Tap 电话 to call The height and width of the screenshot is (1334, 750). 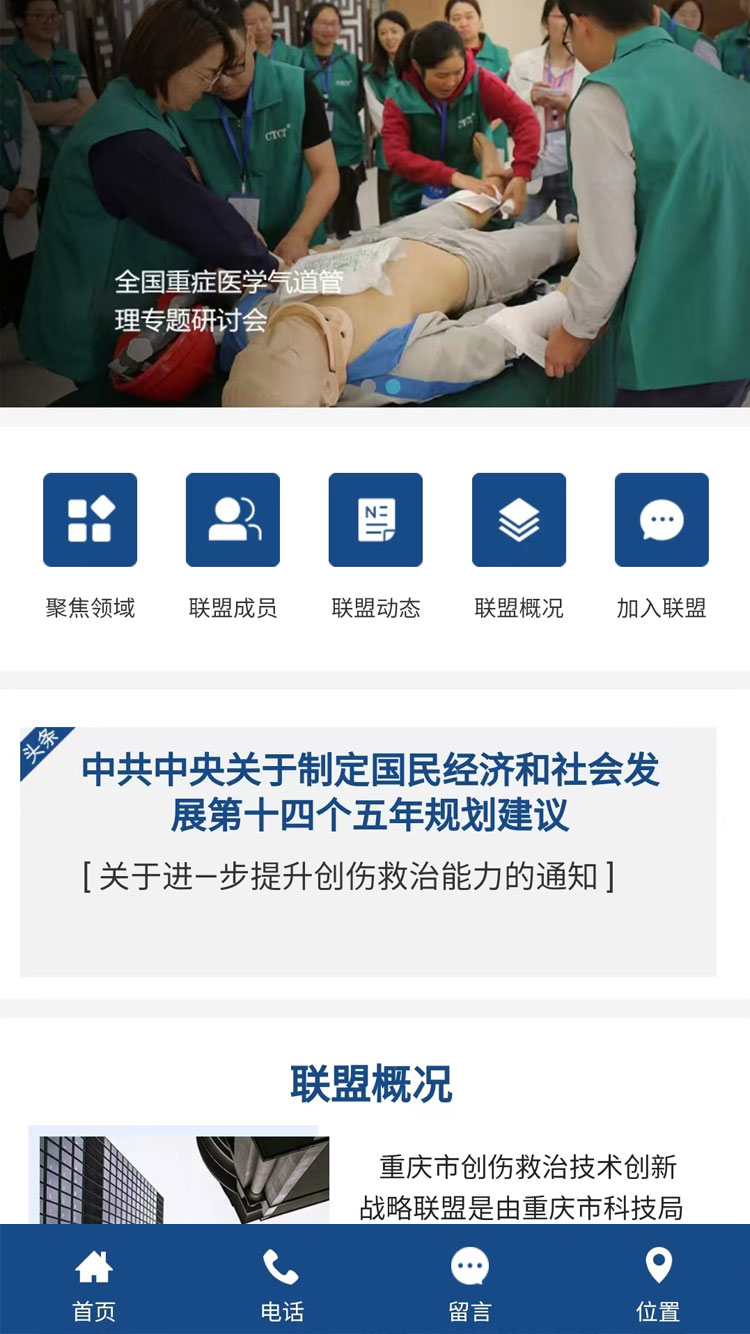tap(281, 1285)
